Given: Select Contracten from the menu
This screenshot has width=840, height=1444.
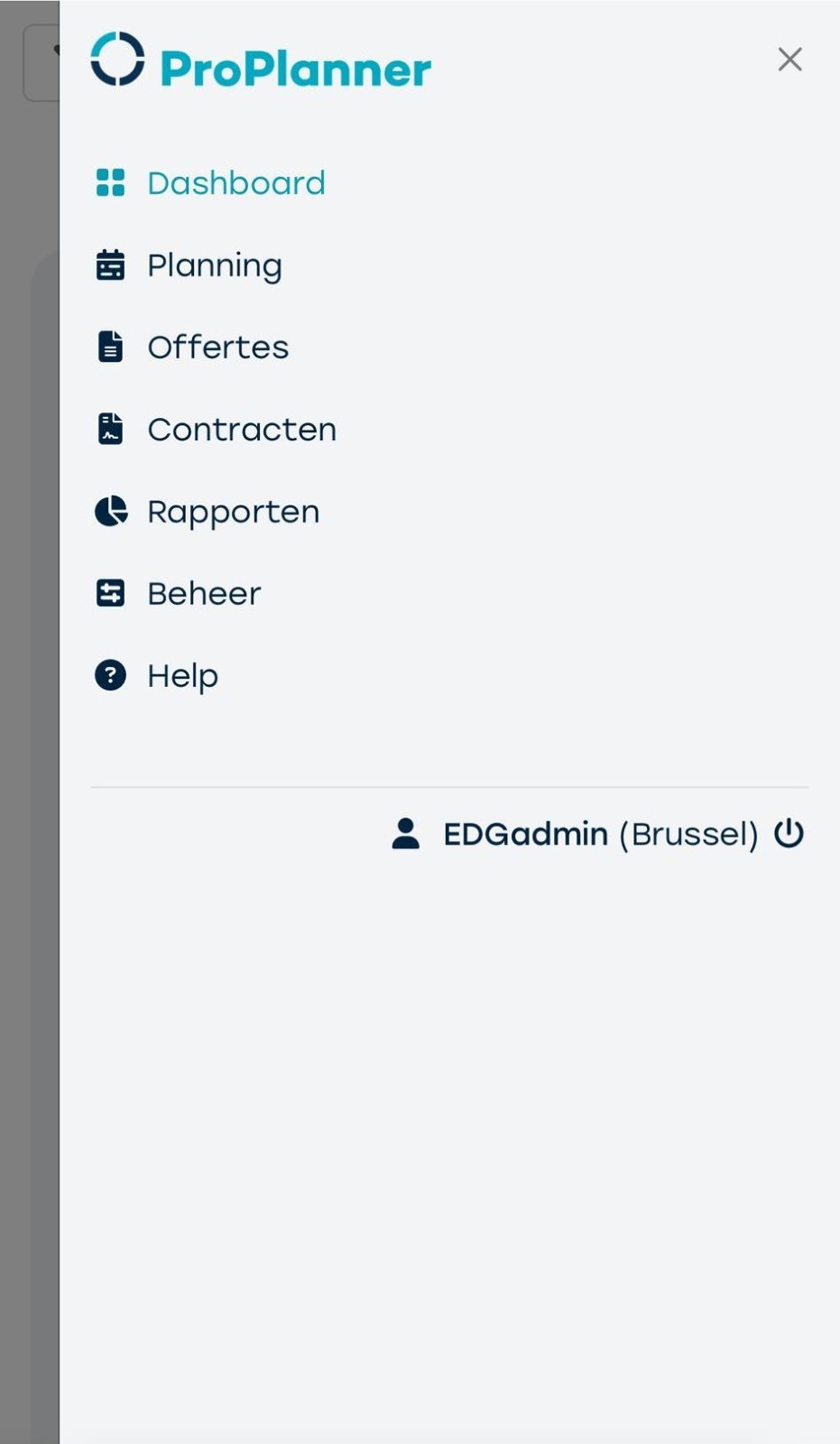Looking at the screenshot, I should 241,430.
